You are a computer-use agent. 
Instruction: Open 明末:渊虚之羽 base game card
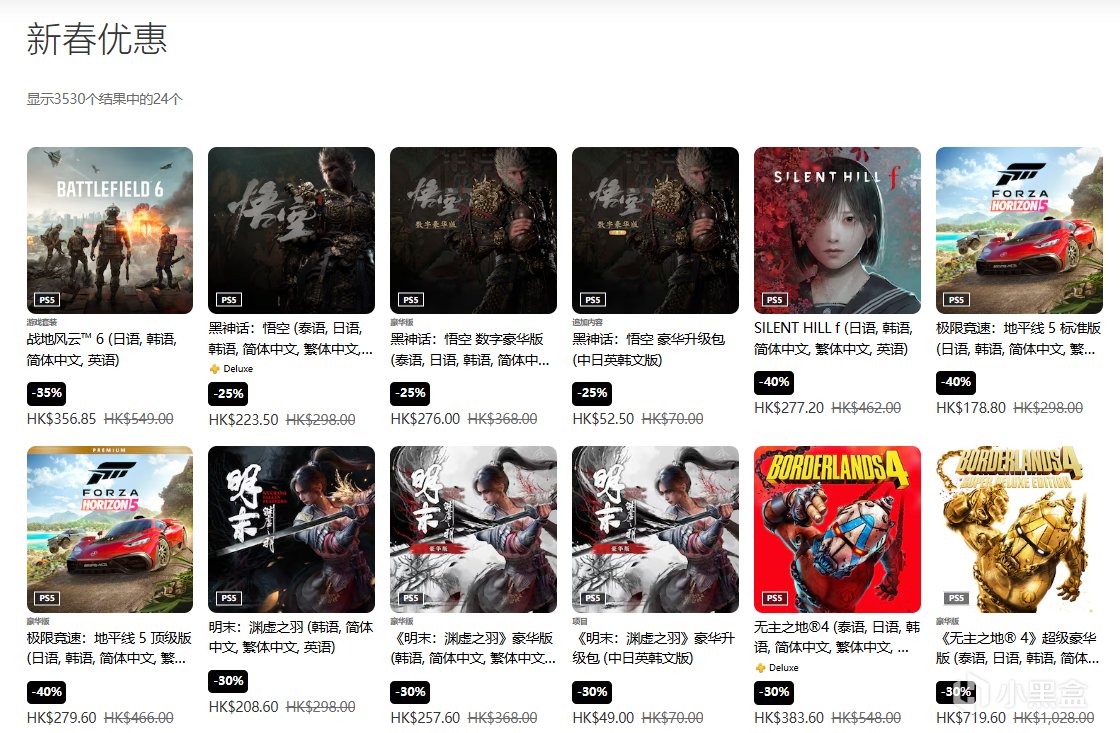tap(291, 529)
